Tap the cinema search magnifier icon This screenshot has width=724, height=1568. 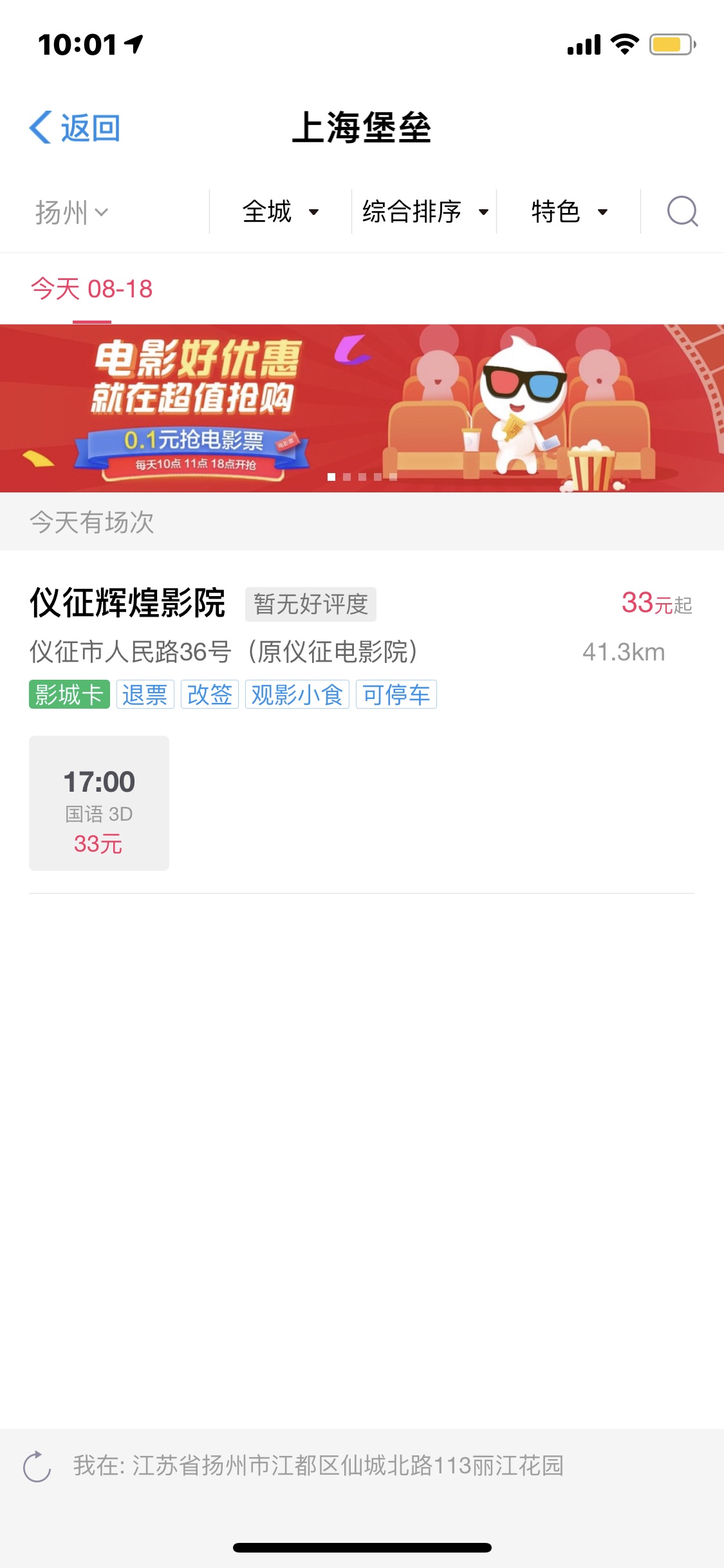682,211
